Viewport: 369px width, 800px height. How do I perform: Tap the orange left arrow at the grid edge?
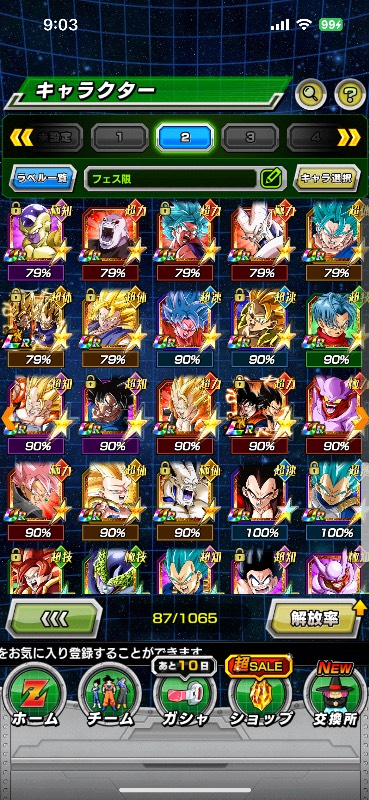(7, 416)
